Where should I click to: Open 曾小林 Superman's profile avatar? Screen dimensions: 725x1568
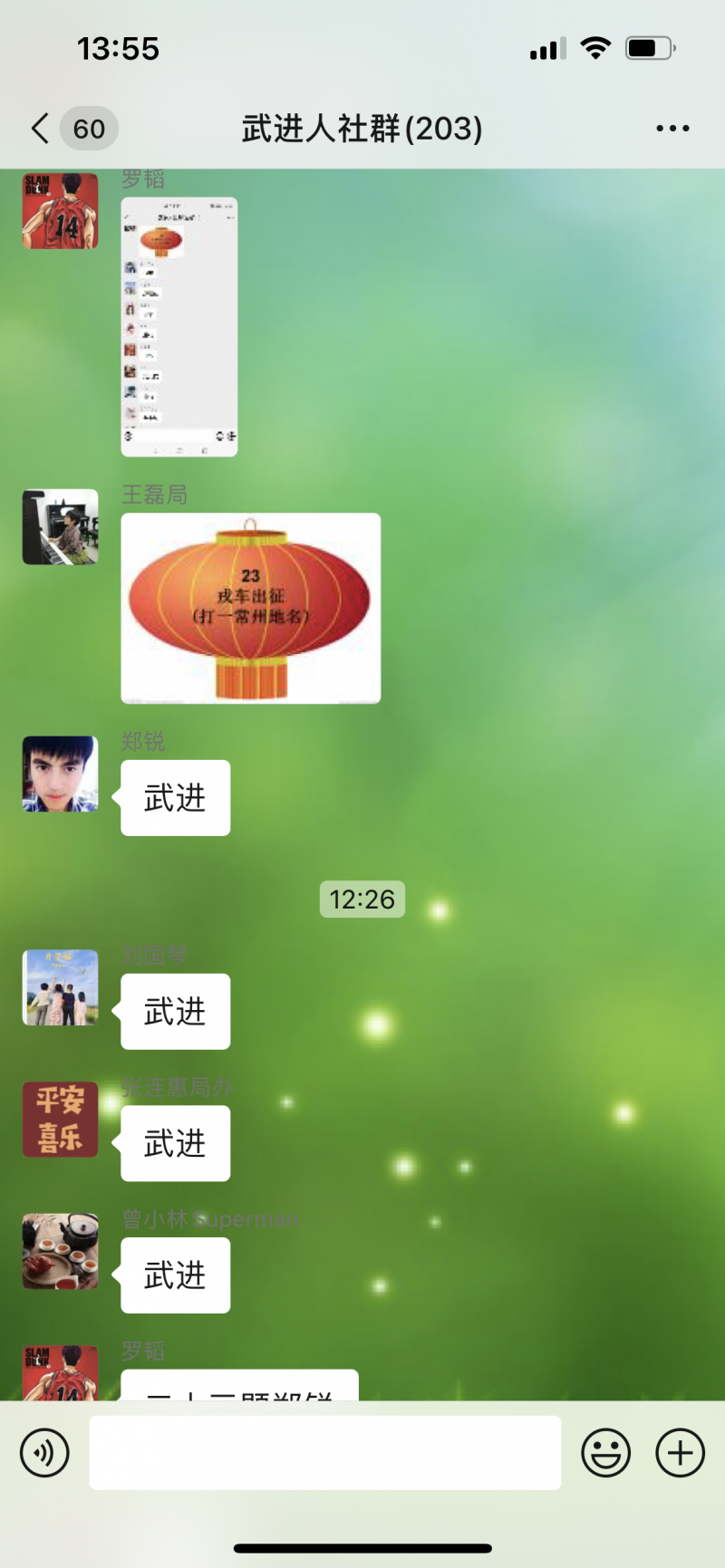click(60, 1252)
